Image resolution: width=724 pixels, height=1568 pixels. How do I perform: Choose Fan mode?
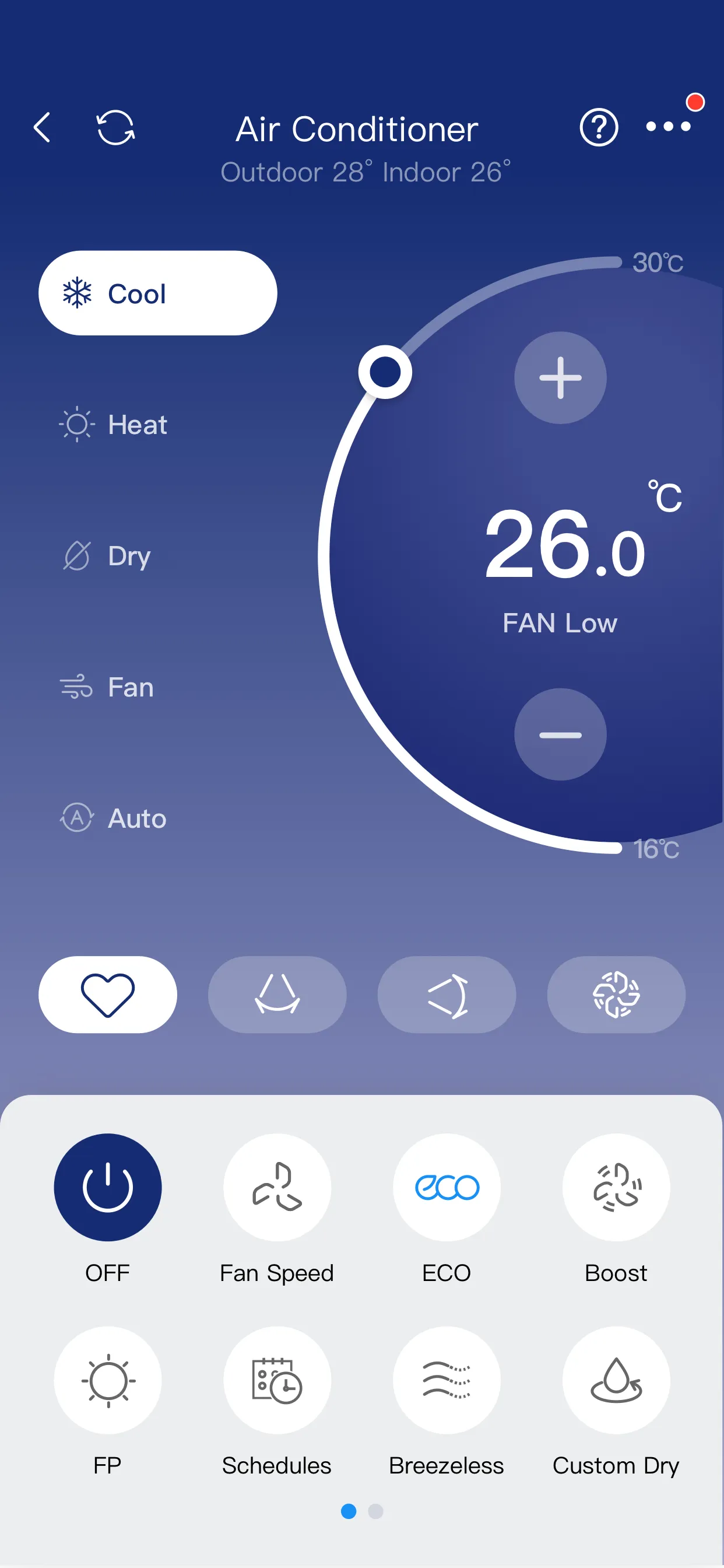[129, 687]
